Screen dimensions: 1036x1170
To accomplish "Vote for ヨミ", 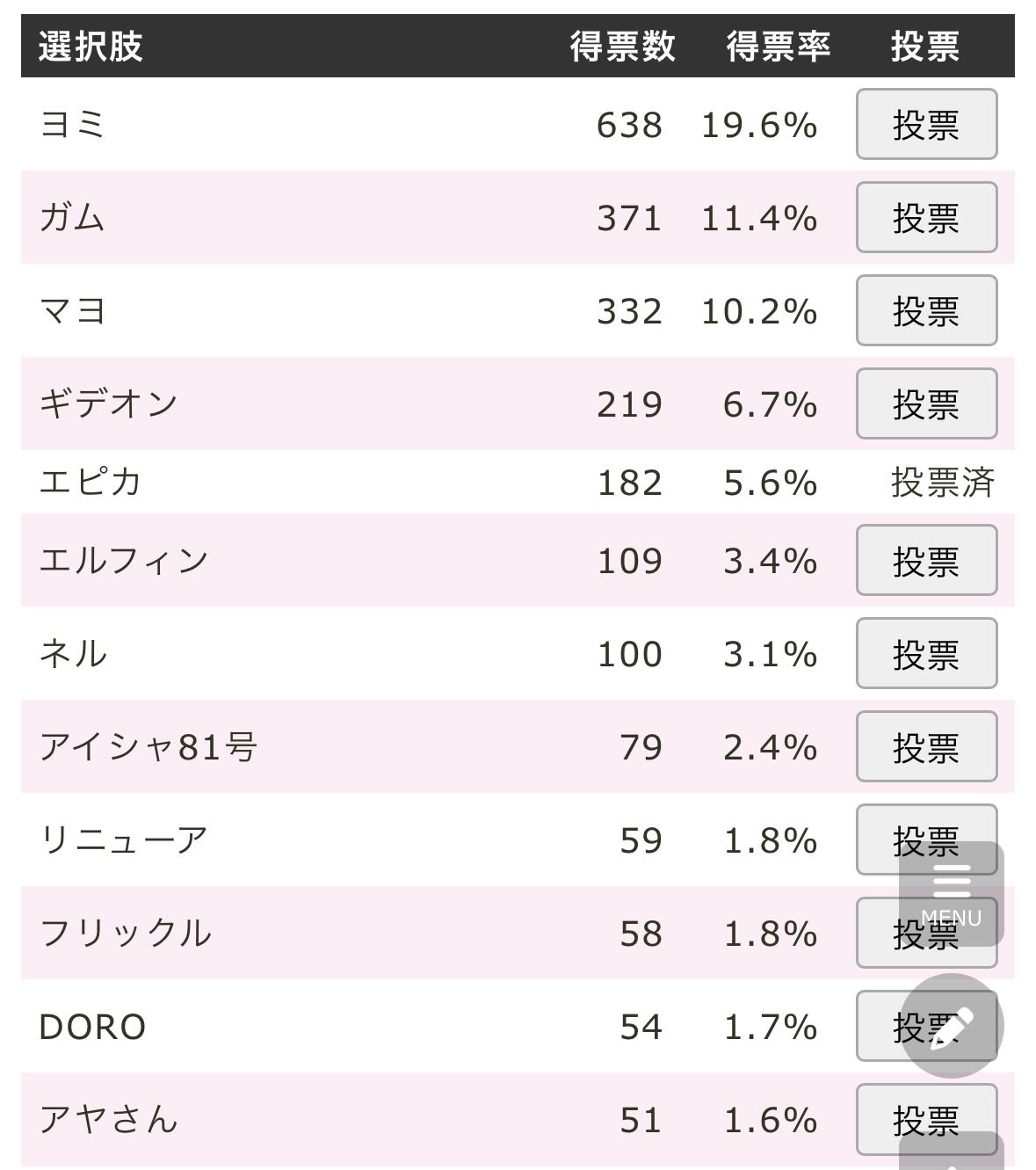I will (x=926, y=124).
